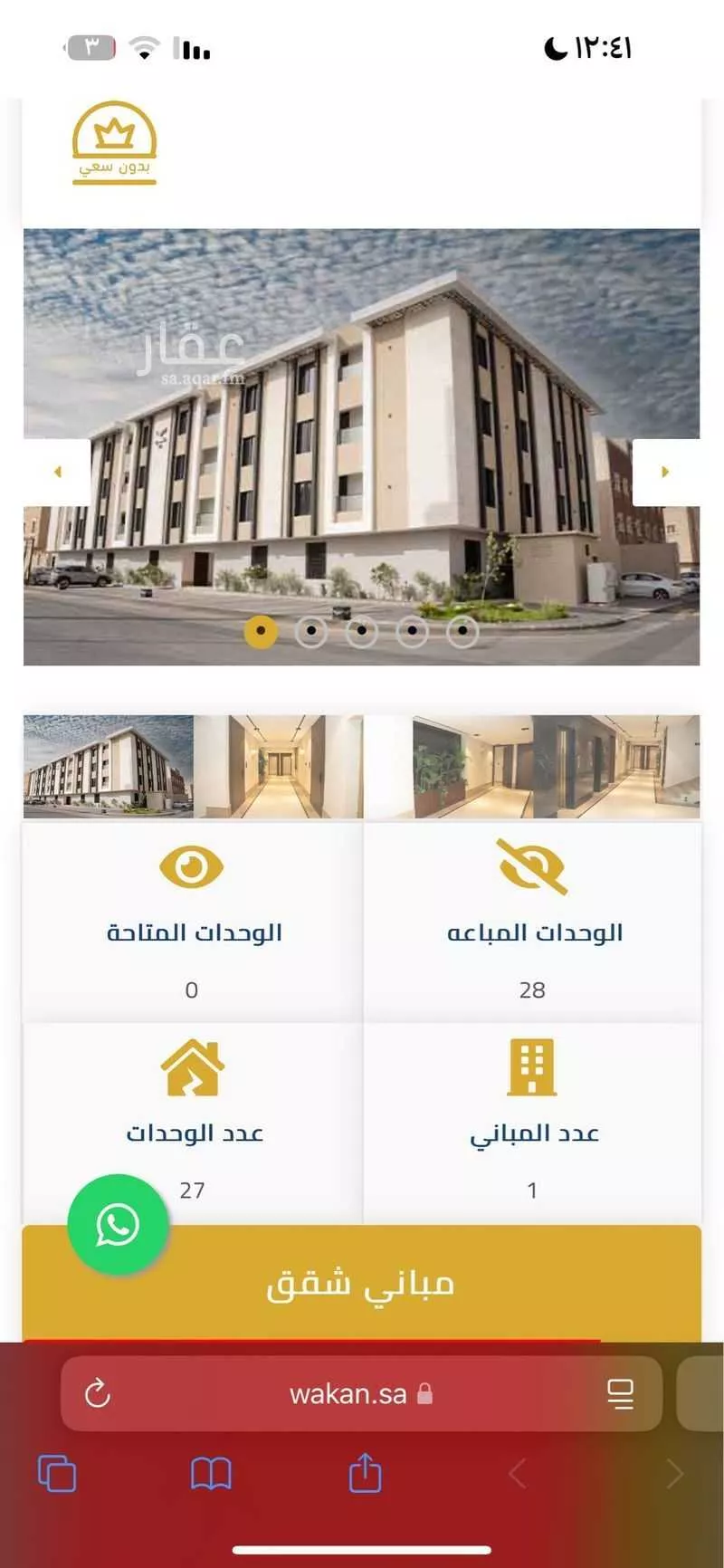
Task: Jump to the second carousel slide dot
Action: (x=311, y=630)
